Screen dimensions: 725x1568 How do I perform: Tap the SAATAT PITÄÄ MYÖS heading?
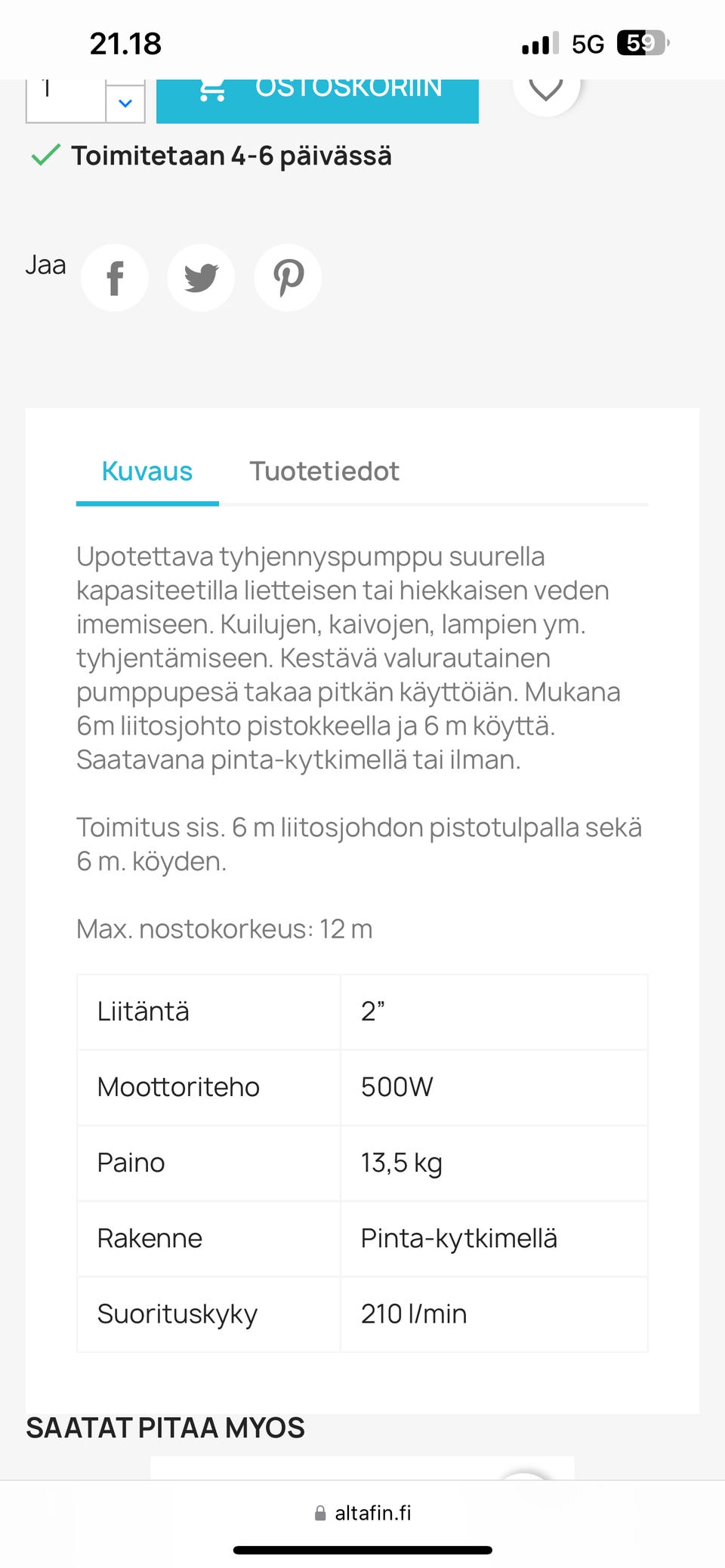pyautogui.click(x=165, y=1428)
